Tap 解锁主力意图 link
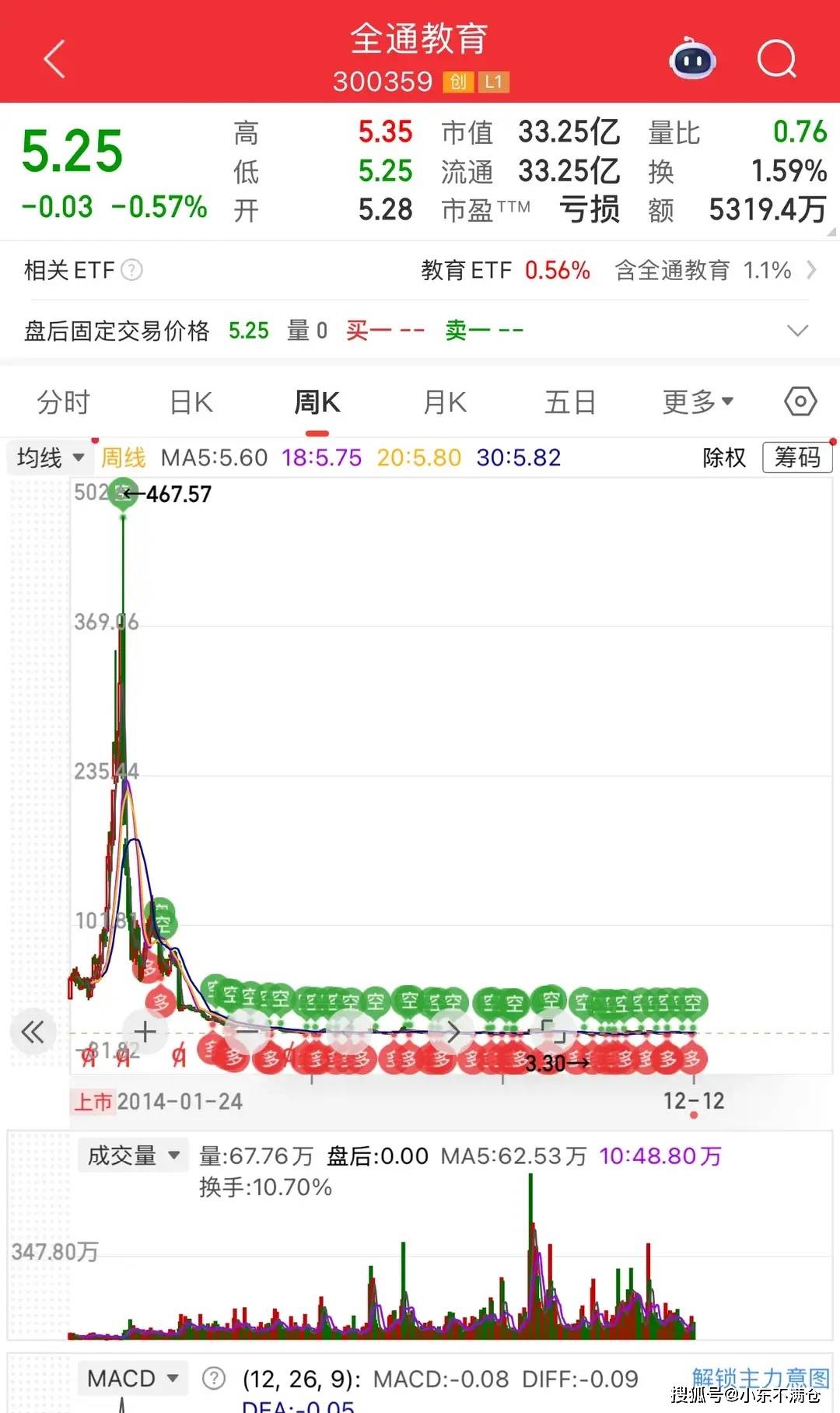The image size is (840, 1413). click(x=759, y=1378)
